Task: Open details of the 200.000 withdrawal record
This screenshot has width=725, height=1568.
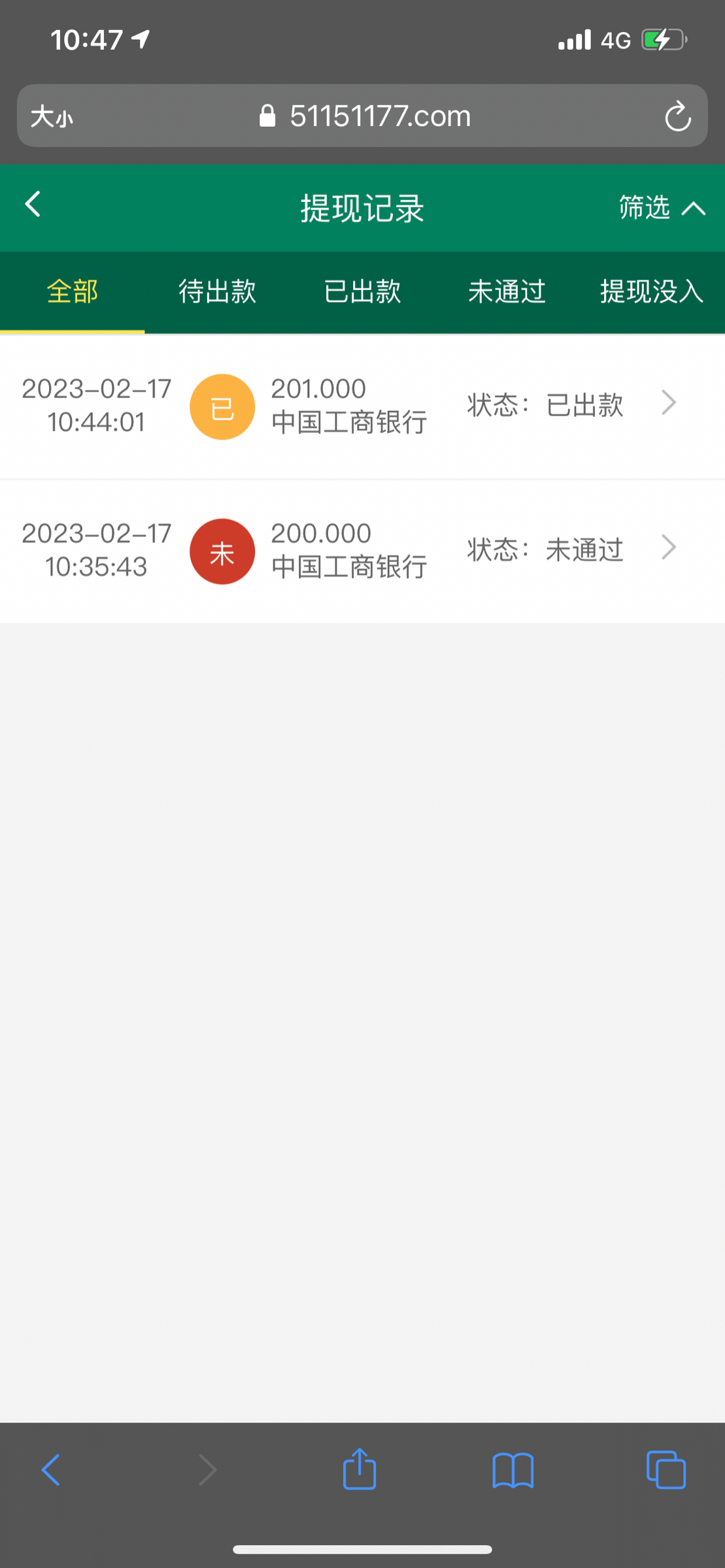Action: pos(667,547)
